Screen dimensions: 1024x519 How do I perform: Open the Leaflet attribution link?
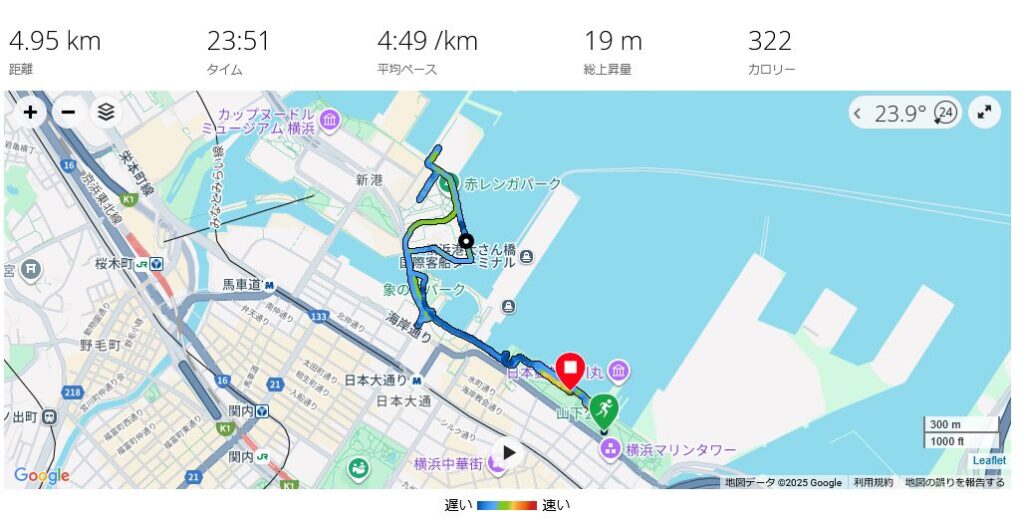(989, 461)
